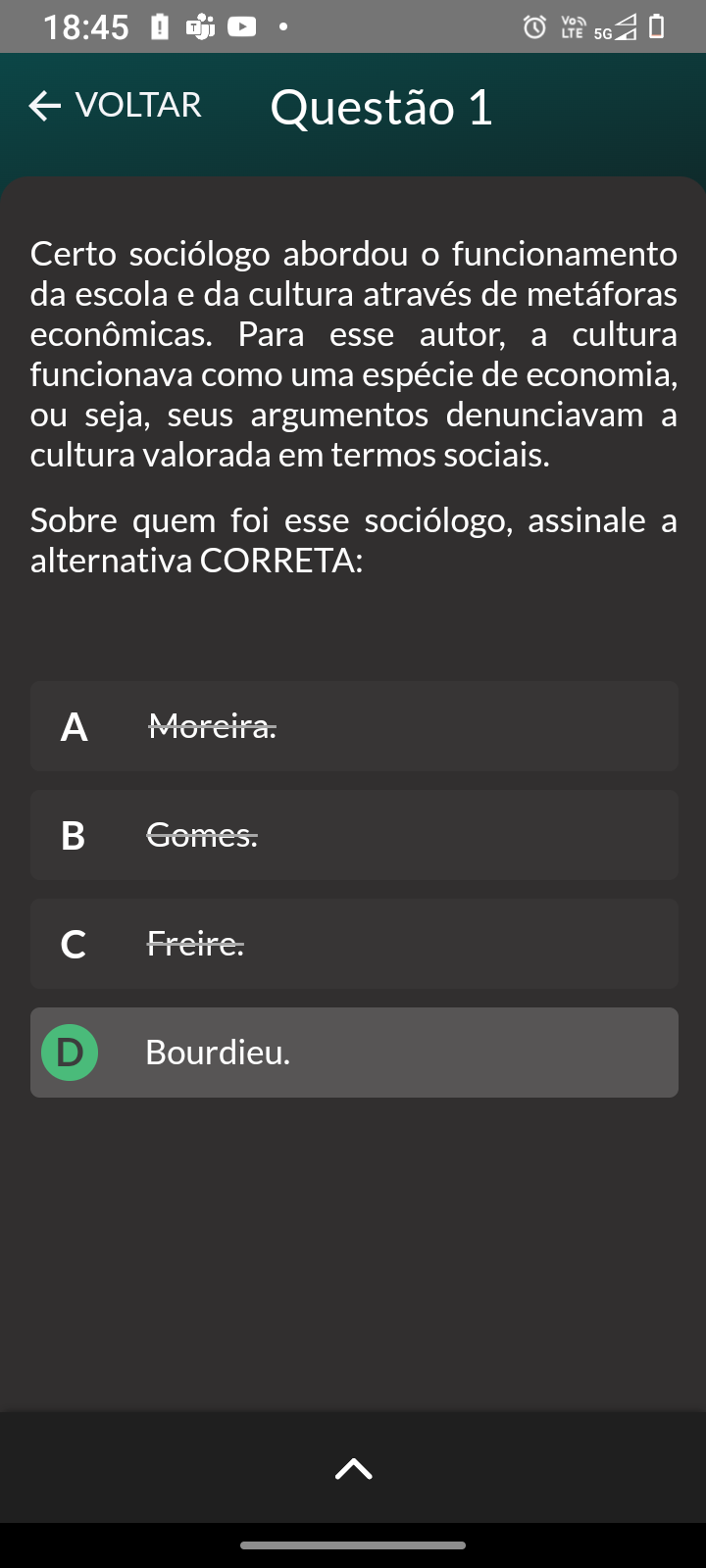Image resolution: width=706 pixels, height=1568 pixels.
Task: Choose option B, Gomes
Action: click(354, 835)
